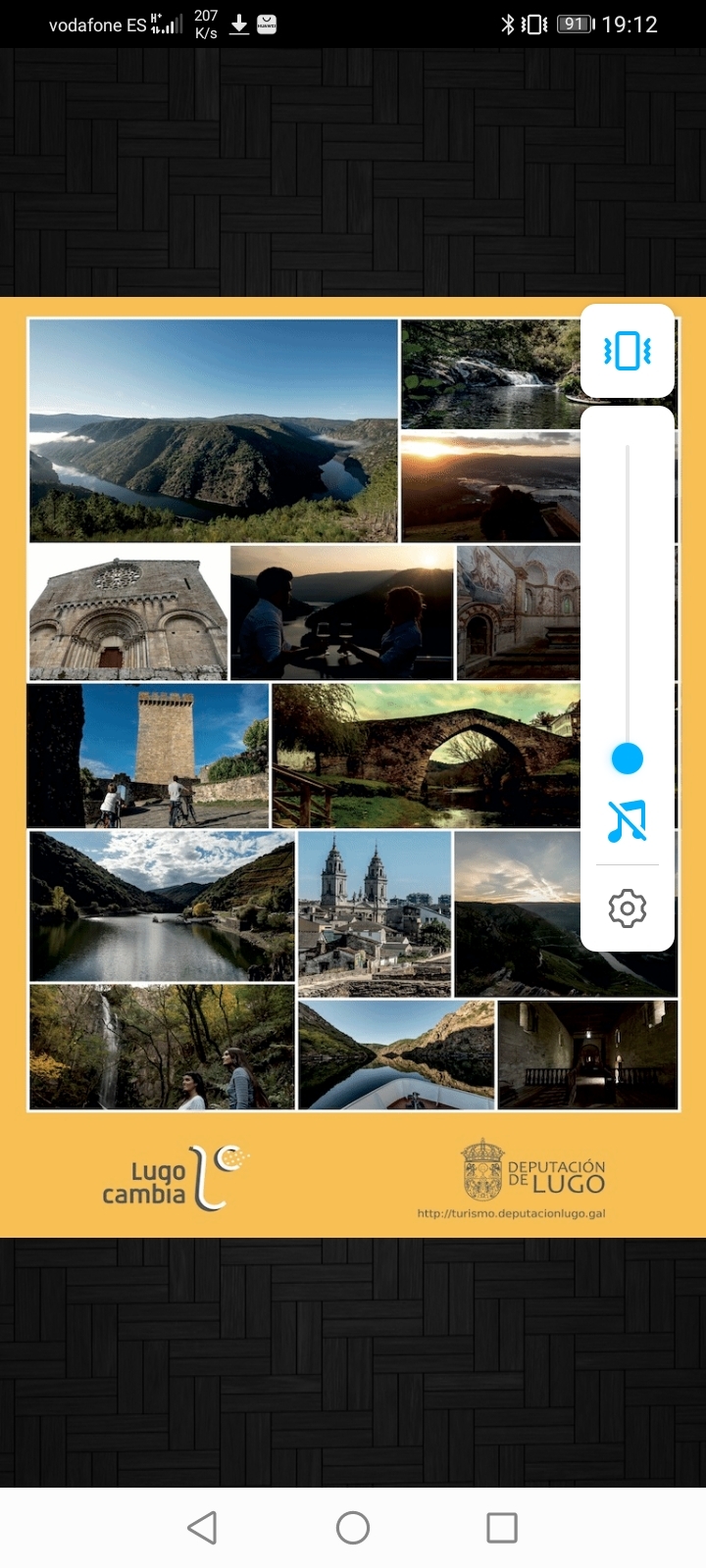This screenshot has width=706, height=1568.
Task: Tap the vibrate ringer mode icon
Action: pyautogui.click(x=628, y=350)
